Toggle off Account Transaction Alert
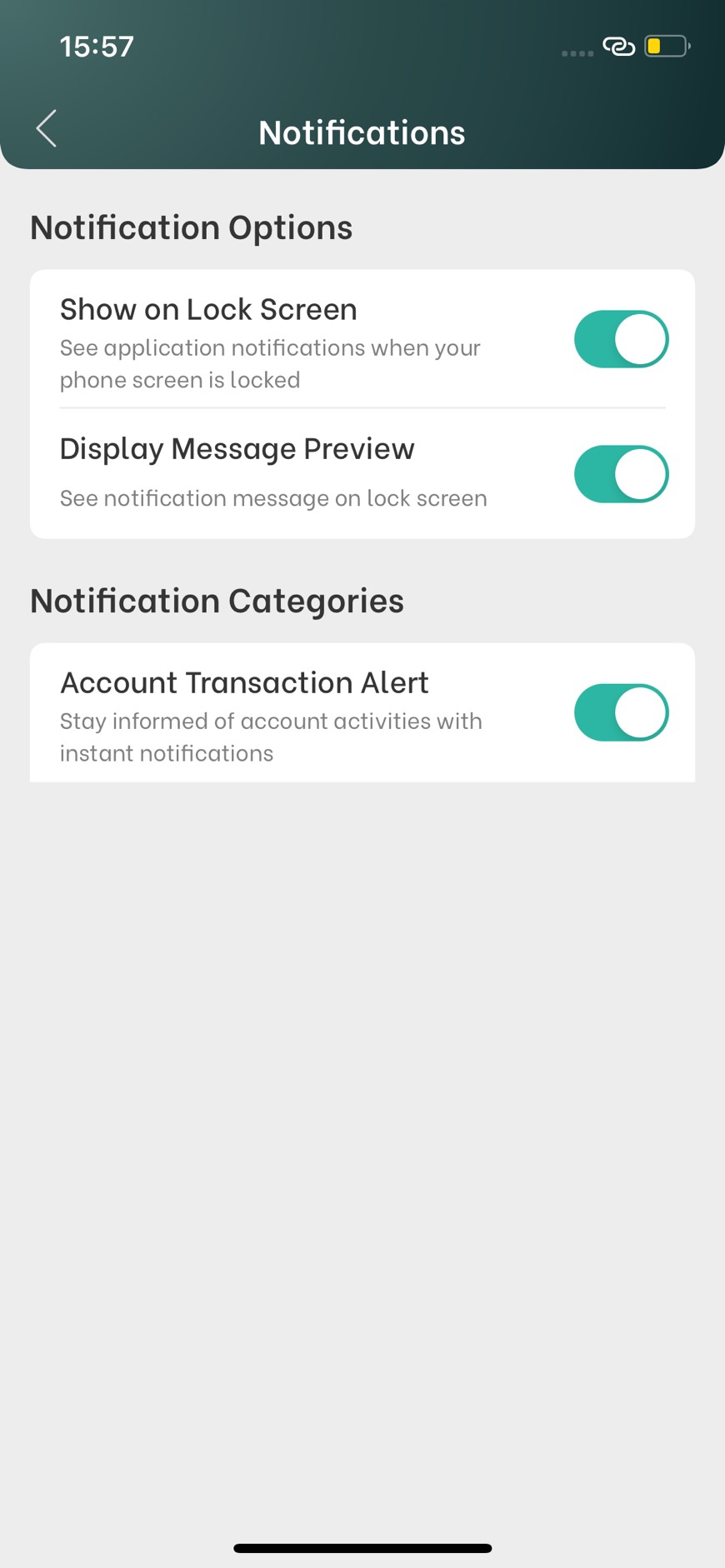The height and width of the screenshot is (1568, 725). click(x=621, y=712)
